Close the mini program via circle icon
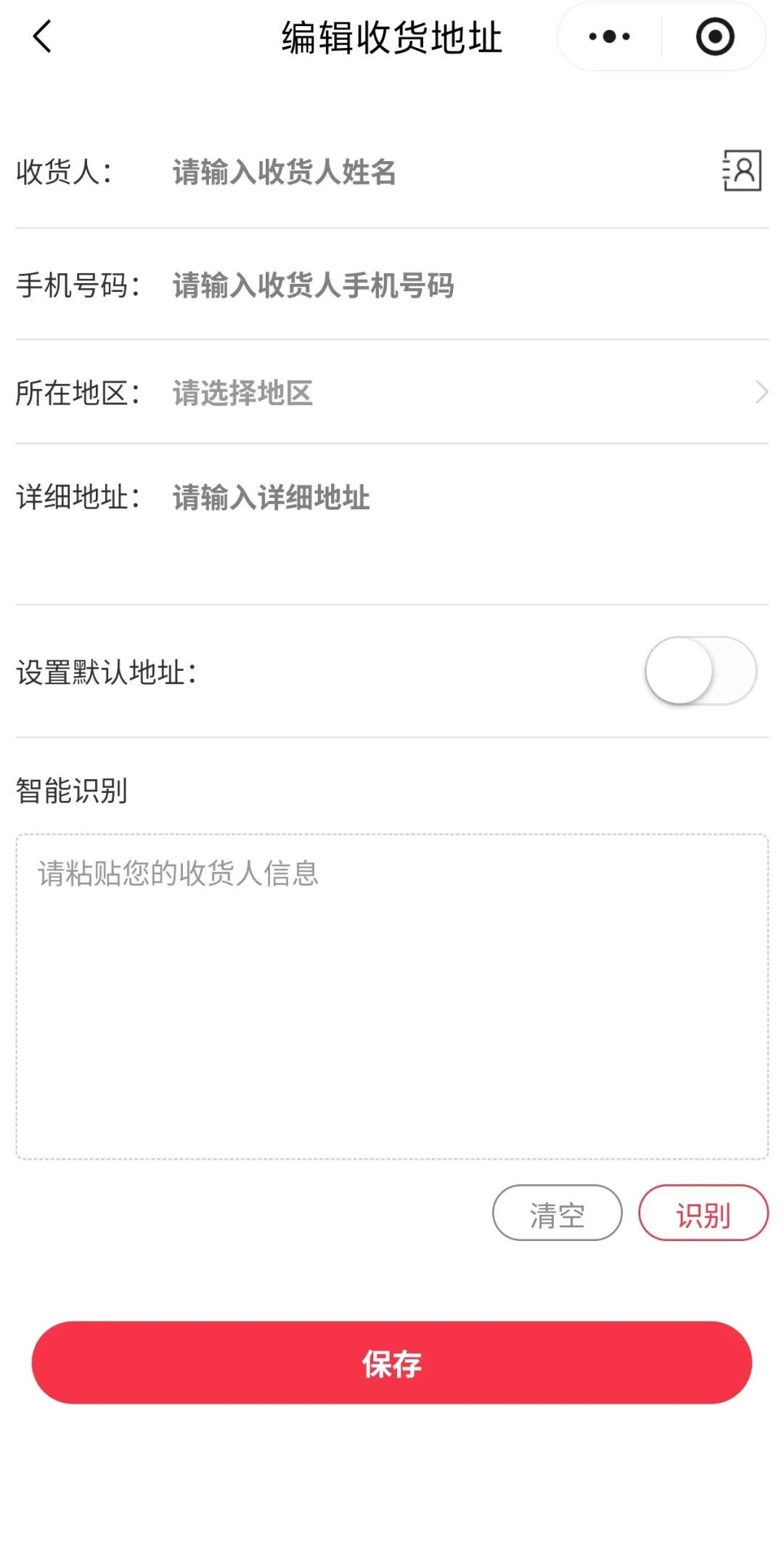The height and width of the screenshot is (1559, 784). (714, 36)
